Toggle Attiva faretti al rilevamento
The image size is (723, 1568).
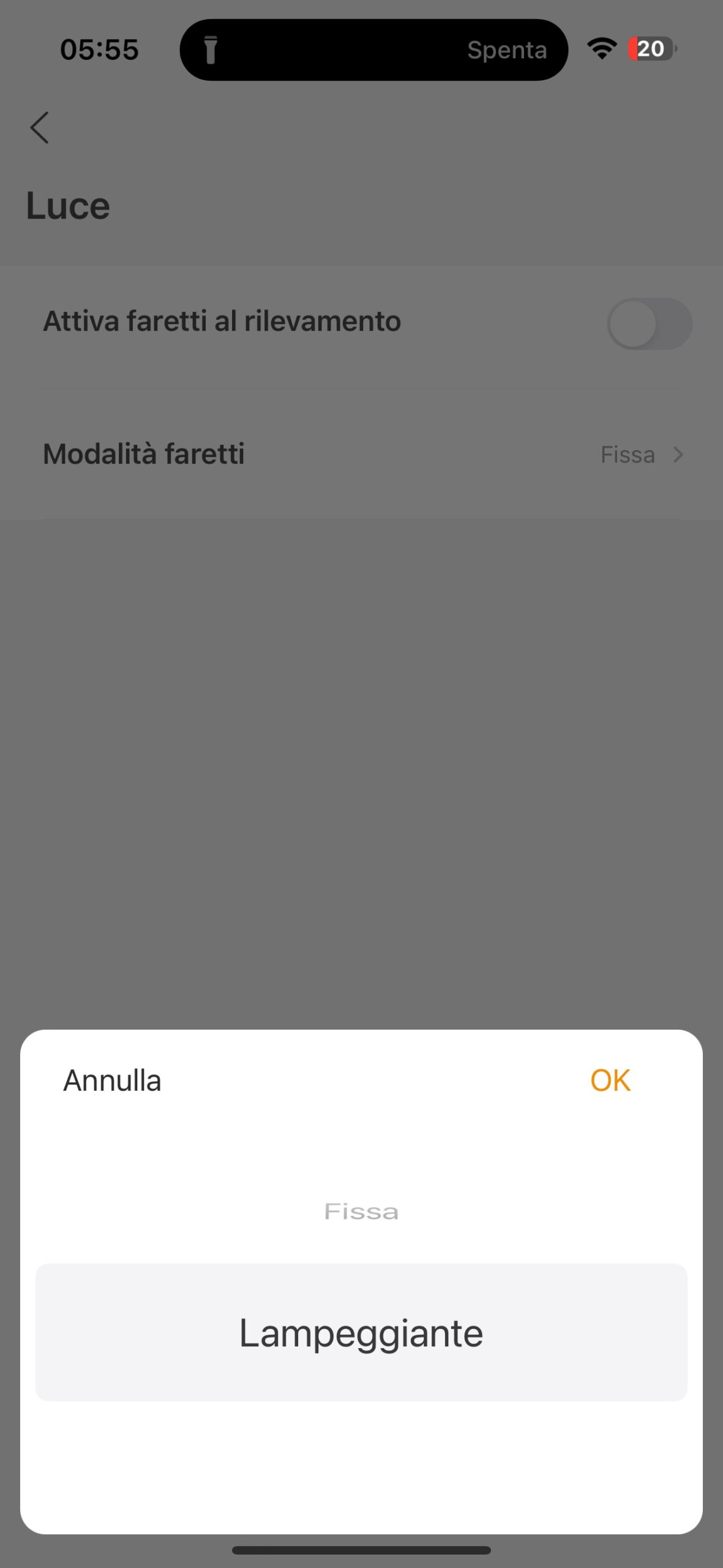coord(649,323)
